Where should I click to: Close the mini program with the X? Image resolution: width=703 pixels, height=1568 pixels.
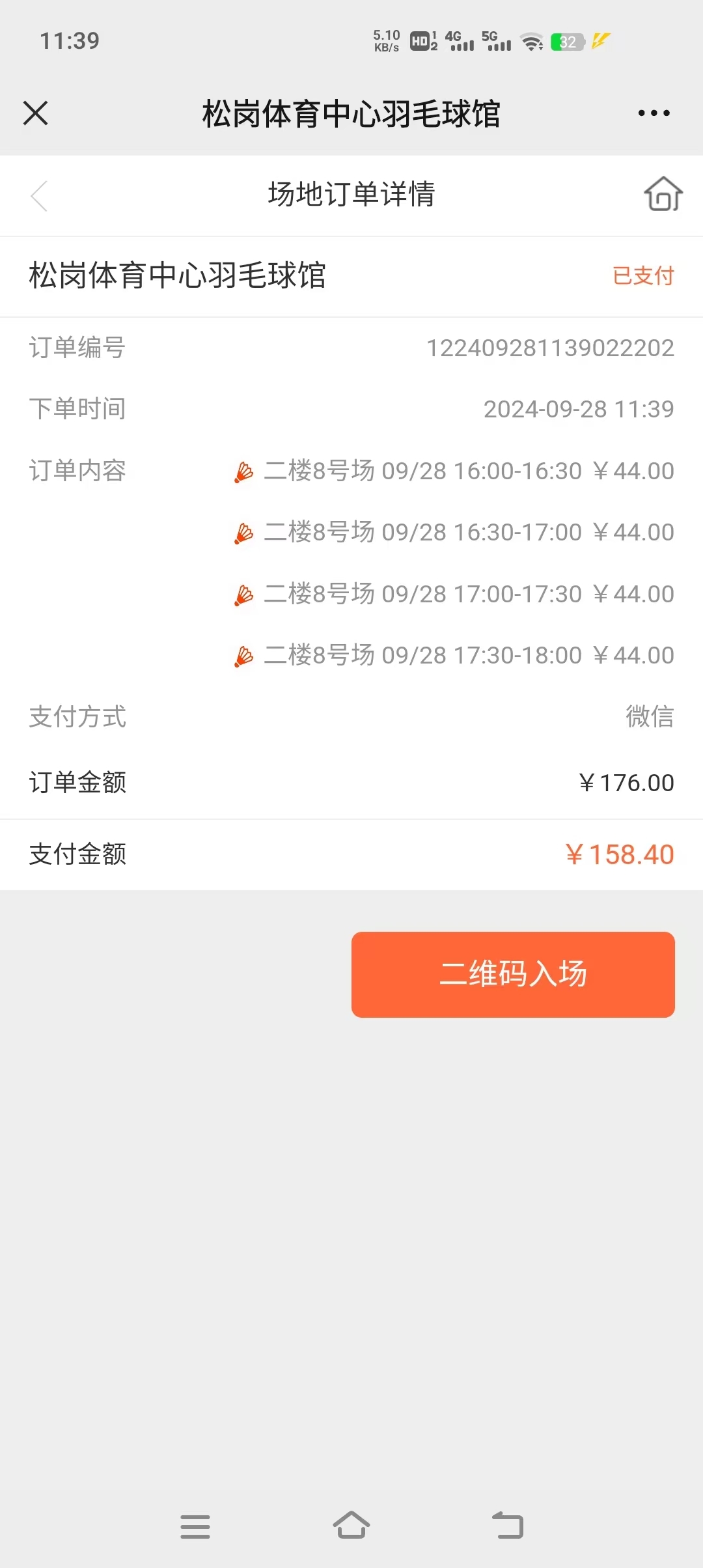click(x=36, y=113)
